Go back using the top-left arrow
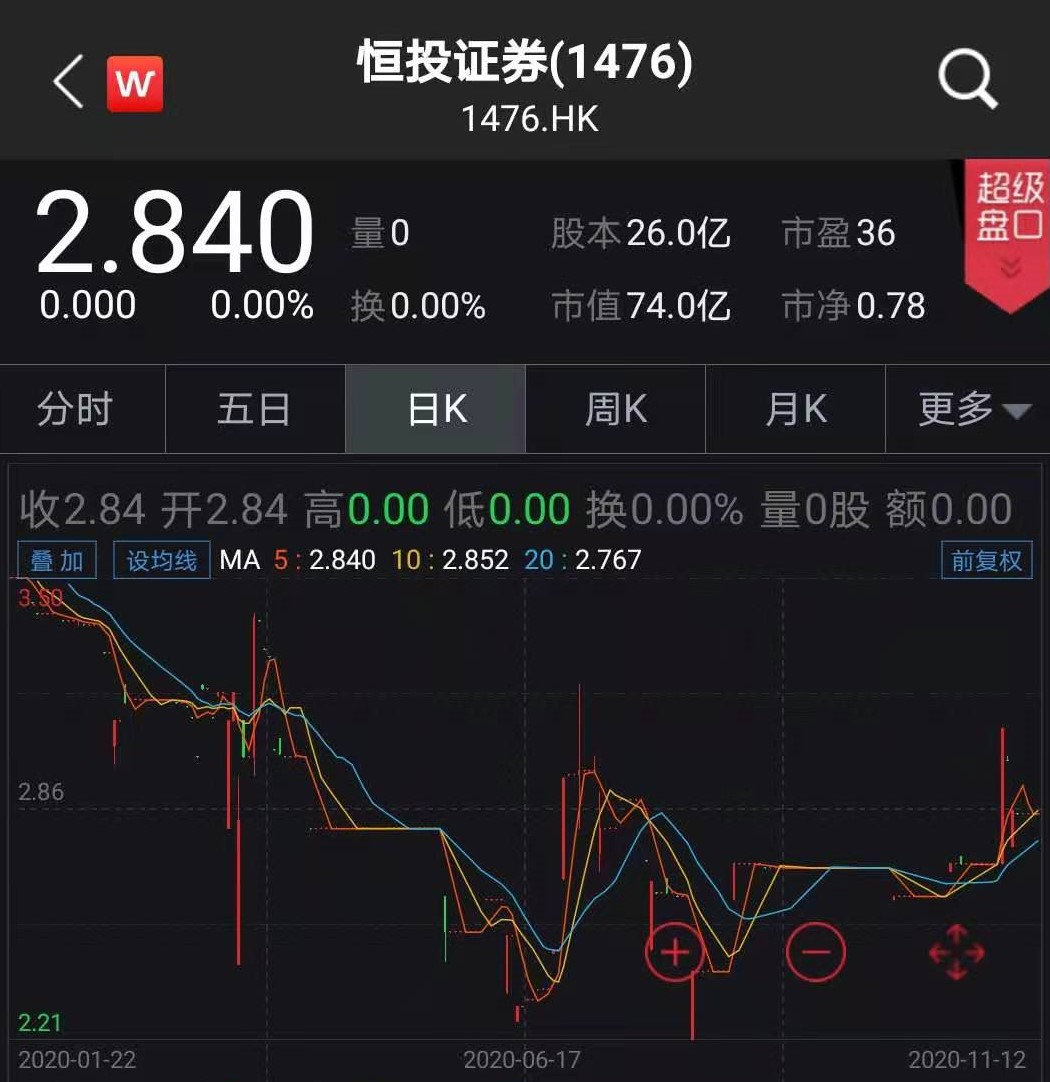 coord(68,81)
